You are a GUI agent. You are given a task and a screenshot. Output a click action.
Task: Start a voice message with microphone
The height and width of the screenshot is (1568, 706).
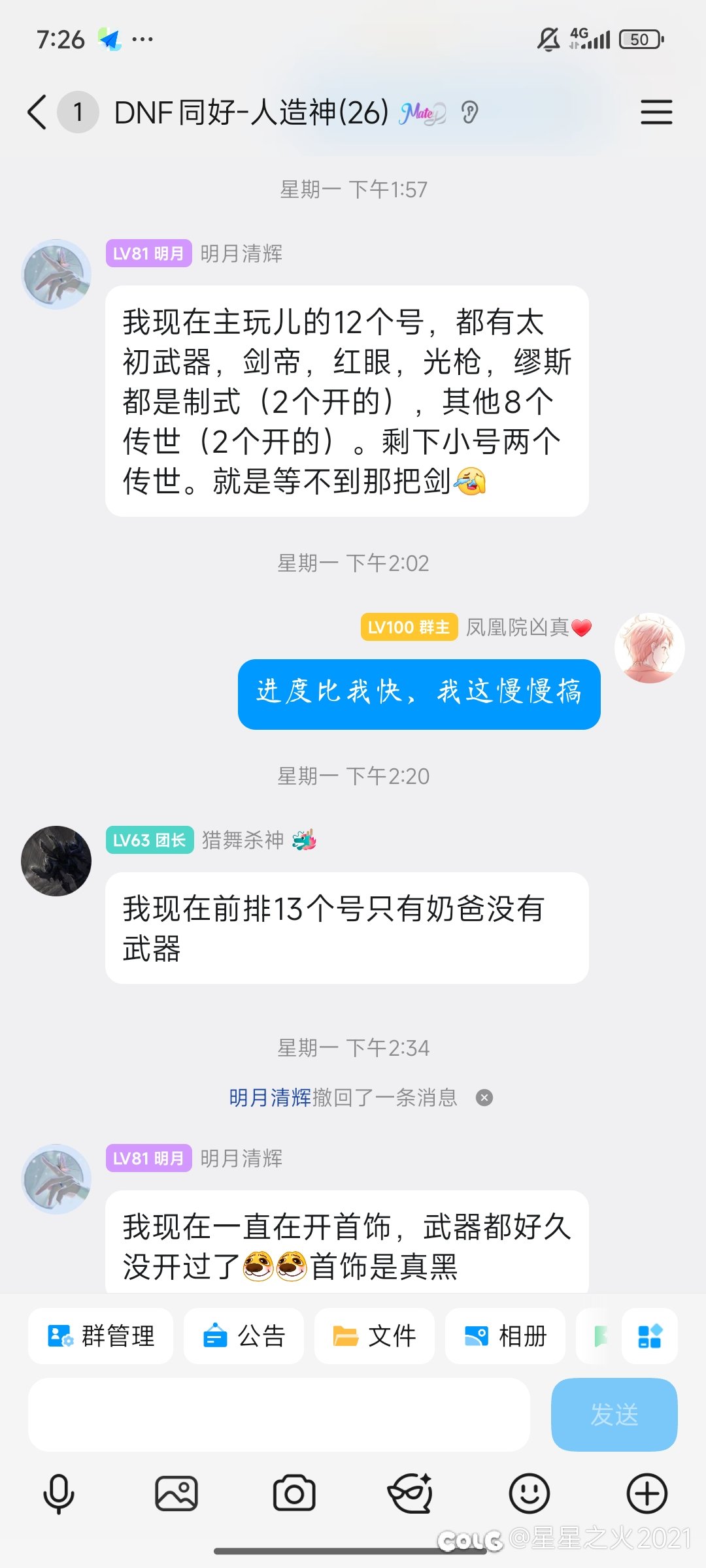click(59, 1494)
